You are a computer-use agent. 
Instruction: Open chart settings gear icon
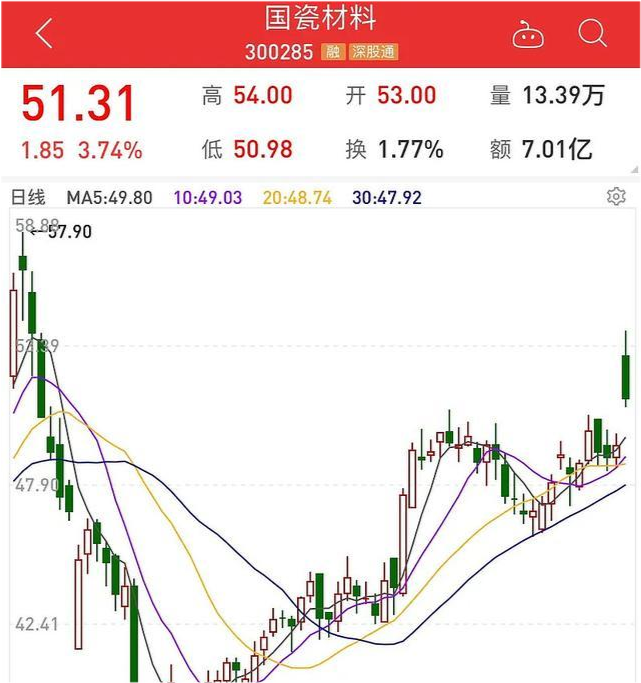coord(616,197)
